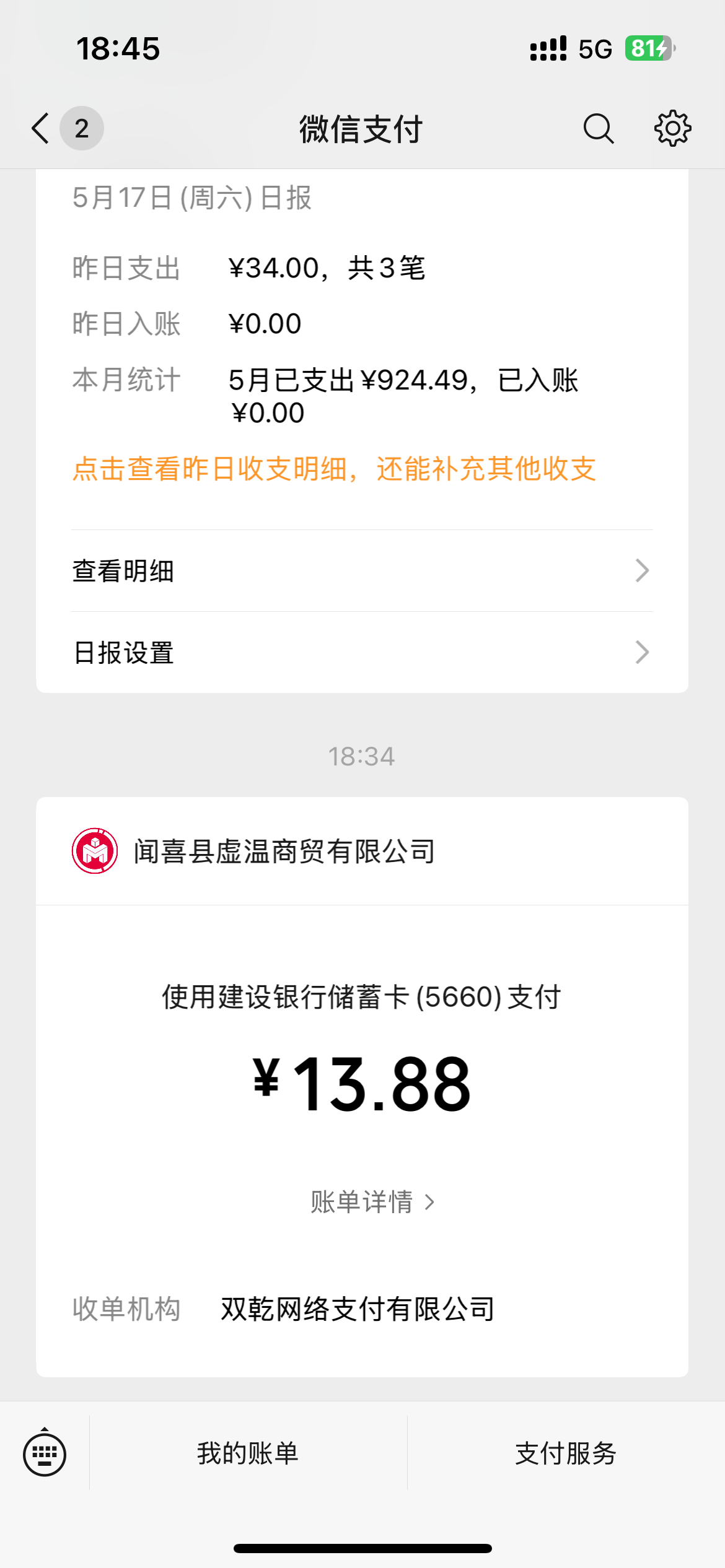Switch to keyboard input icon
This screenshot has width=725, height=1568.
point(45,1453)
